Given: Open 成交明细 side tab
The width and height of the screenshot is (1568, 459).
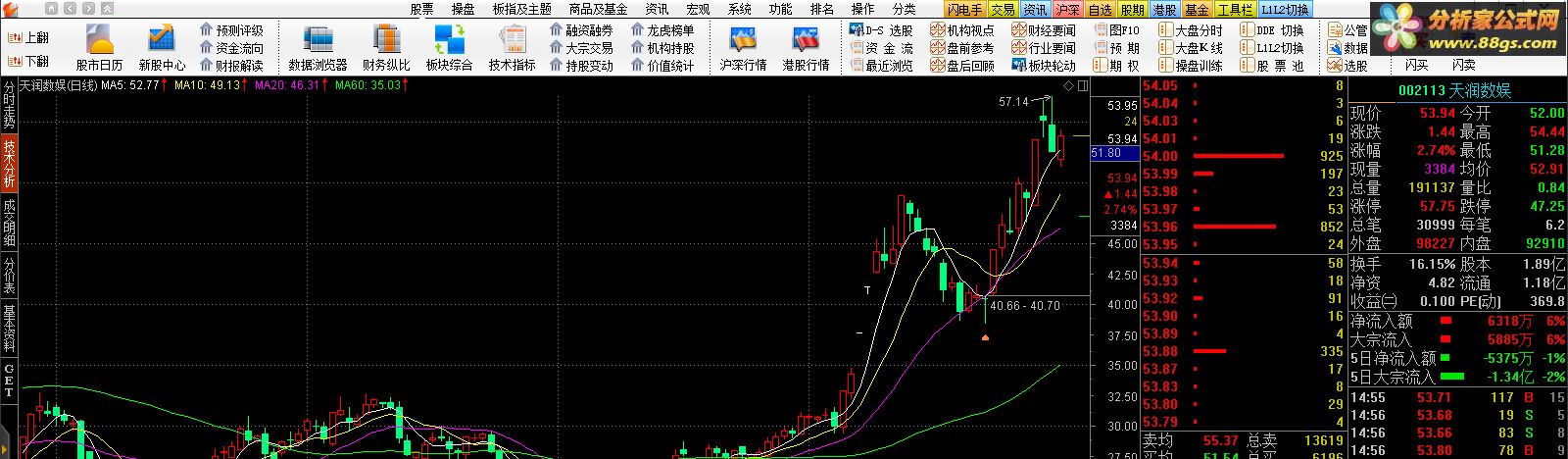Looking at the screenshot, I should (9, 222).
